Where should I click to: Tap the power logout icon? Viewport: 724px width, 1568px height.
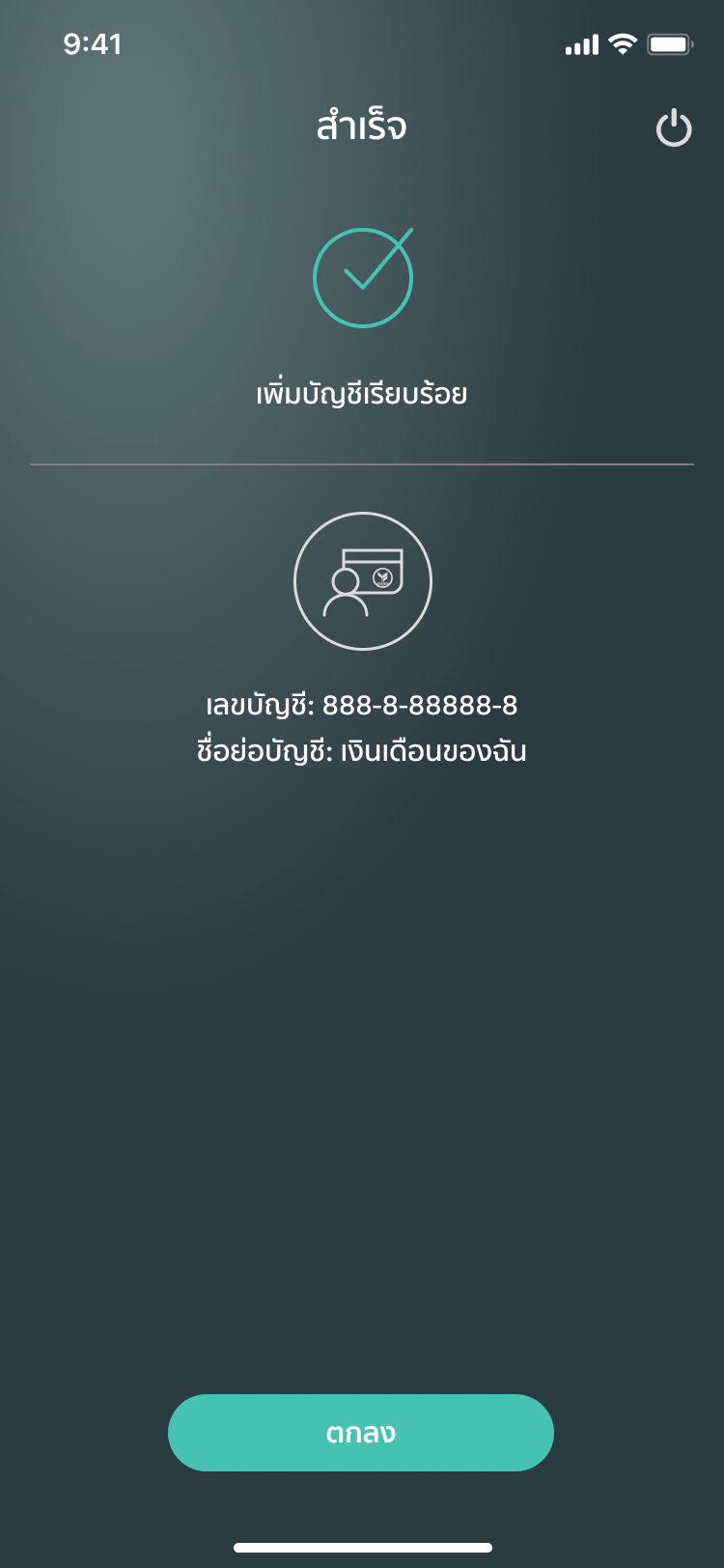(674, 128)
